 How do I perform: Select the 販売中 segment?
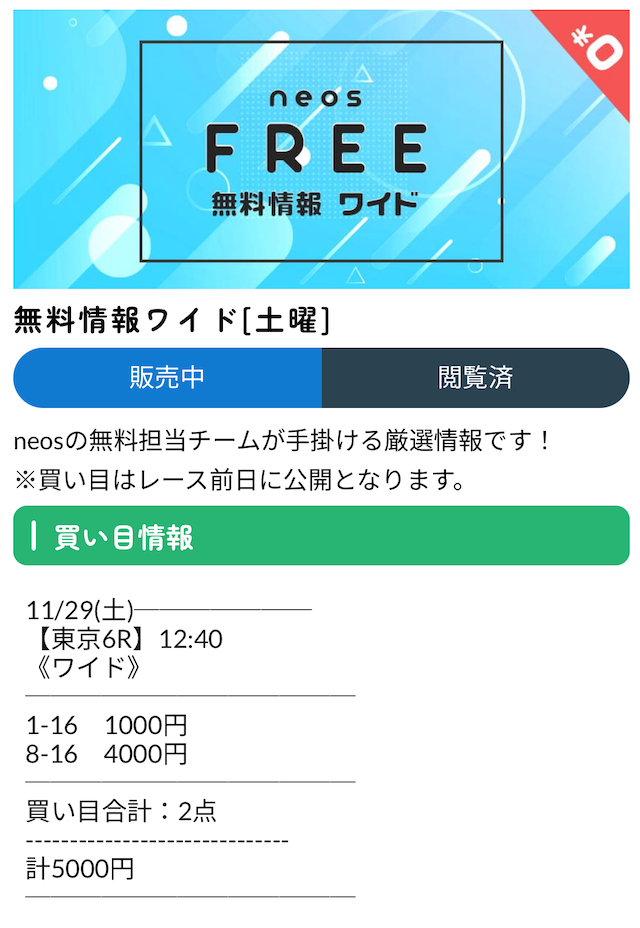(x=167, y=377)
